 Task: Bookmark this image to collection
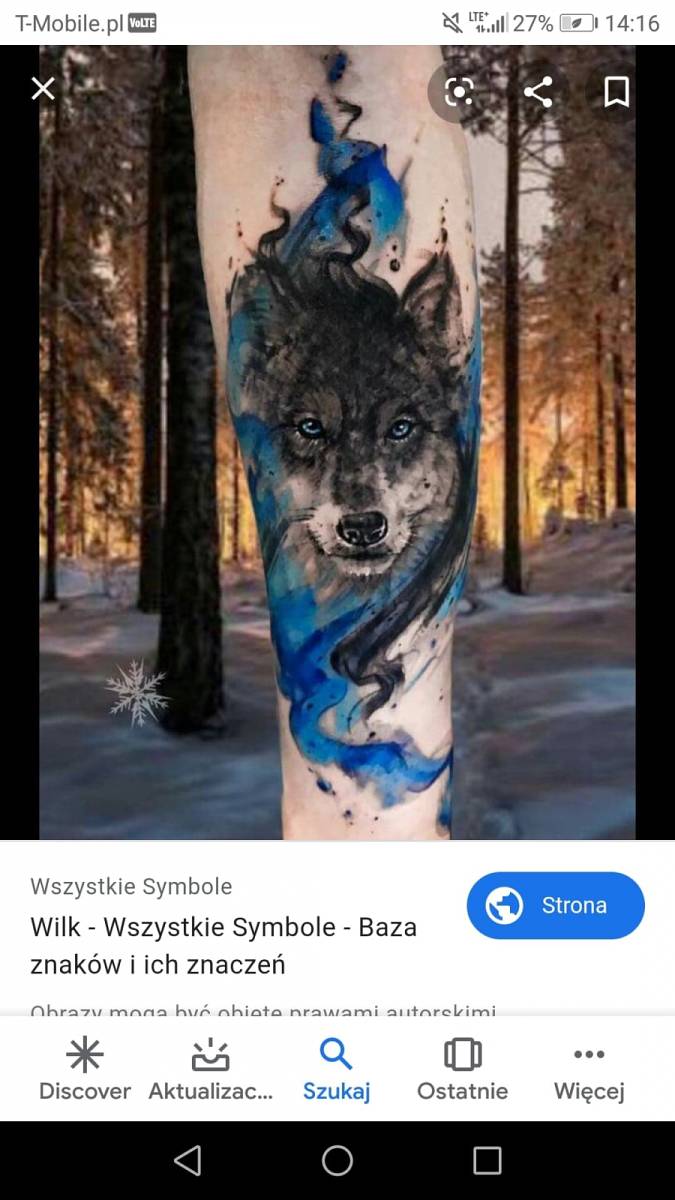point(616,92)
